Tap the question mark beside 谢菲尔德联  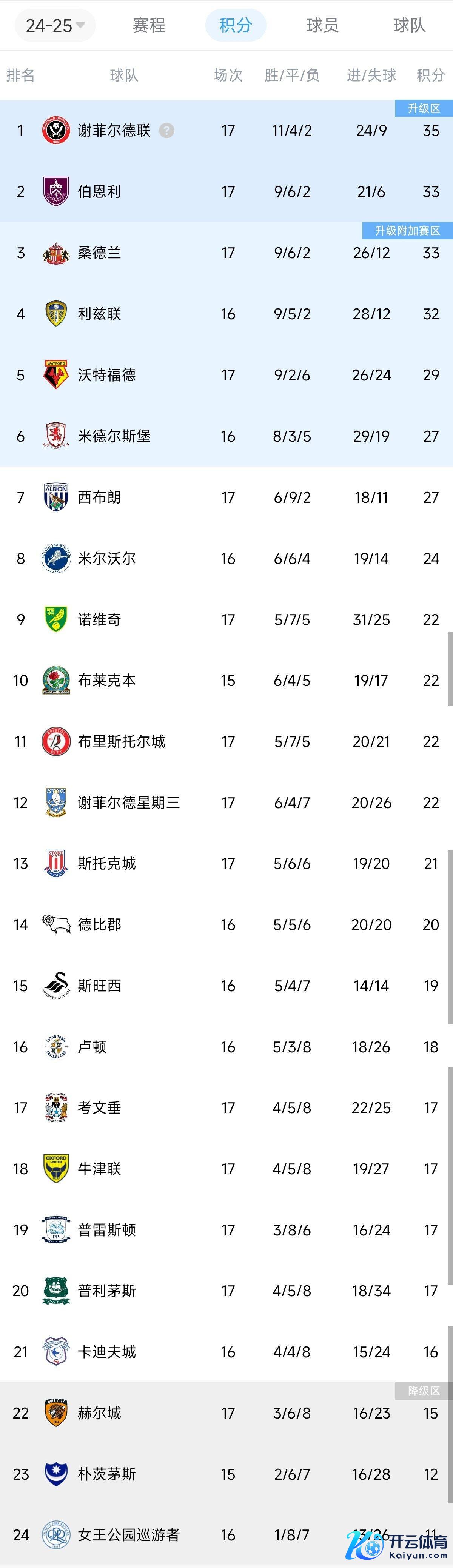pos(166,130)
